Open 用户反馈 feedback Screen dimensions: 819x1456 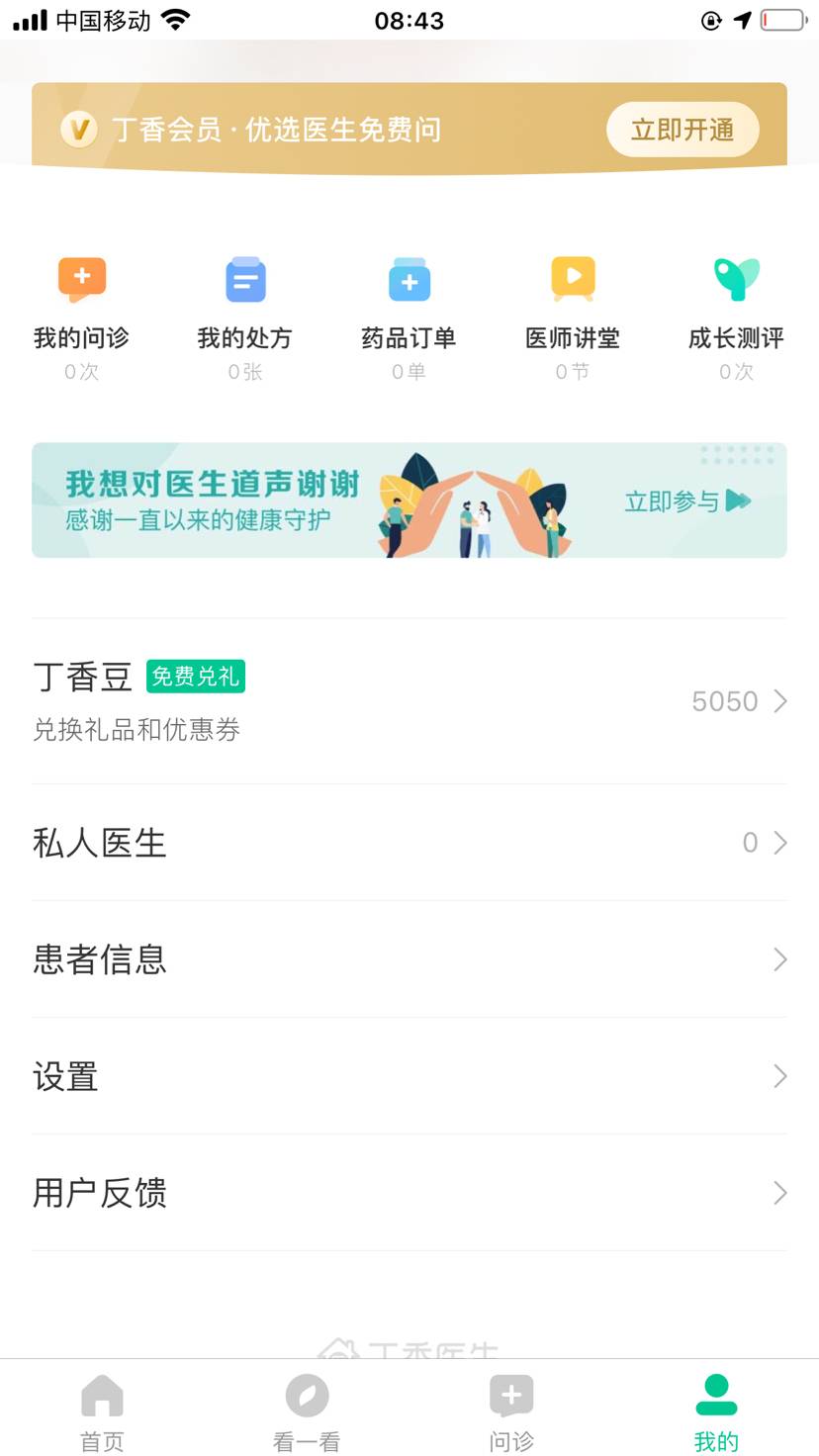(x=409, y=1193)
